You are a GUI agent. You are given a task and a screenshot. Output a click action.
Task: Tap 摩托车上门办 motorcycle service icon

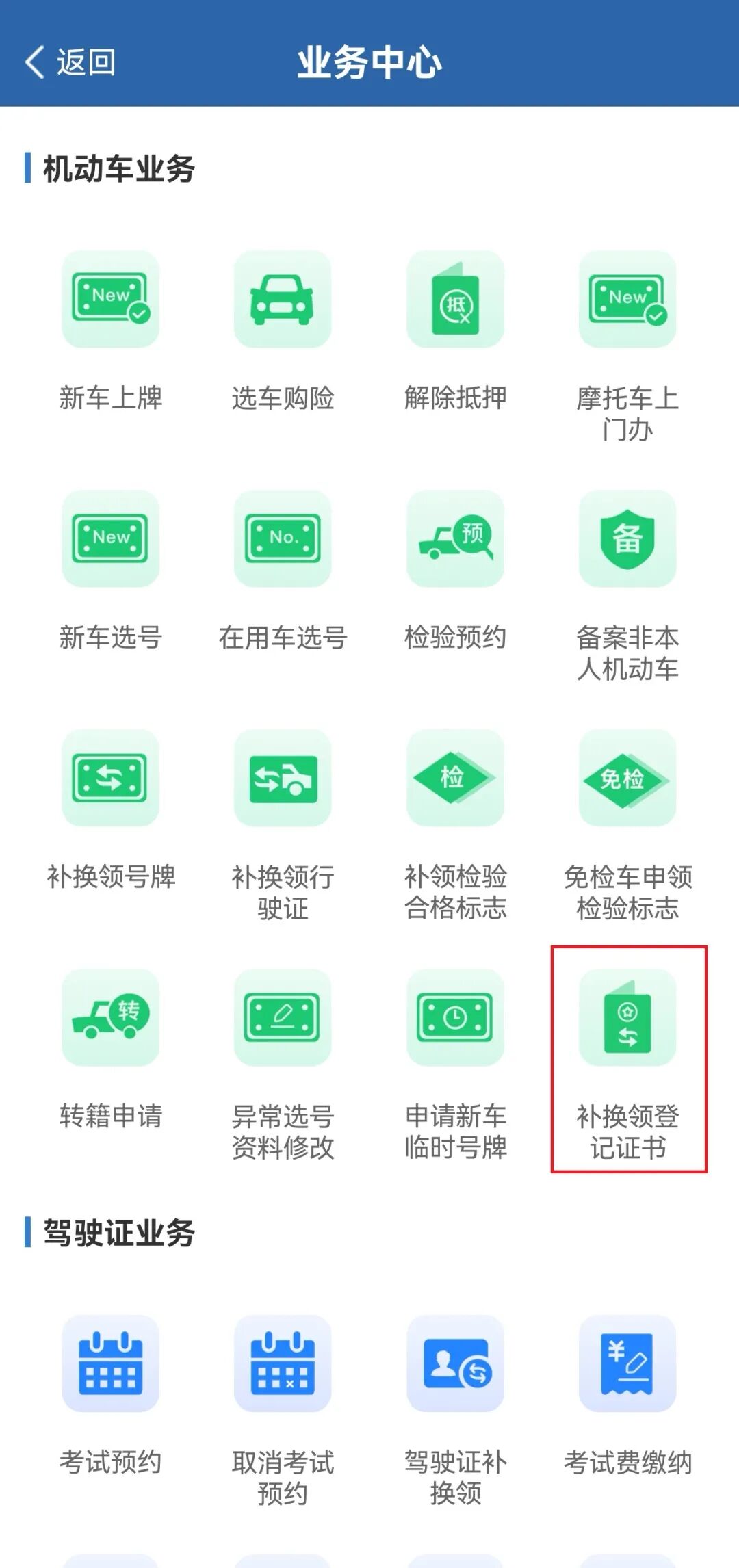tap(627, 301)
